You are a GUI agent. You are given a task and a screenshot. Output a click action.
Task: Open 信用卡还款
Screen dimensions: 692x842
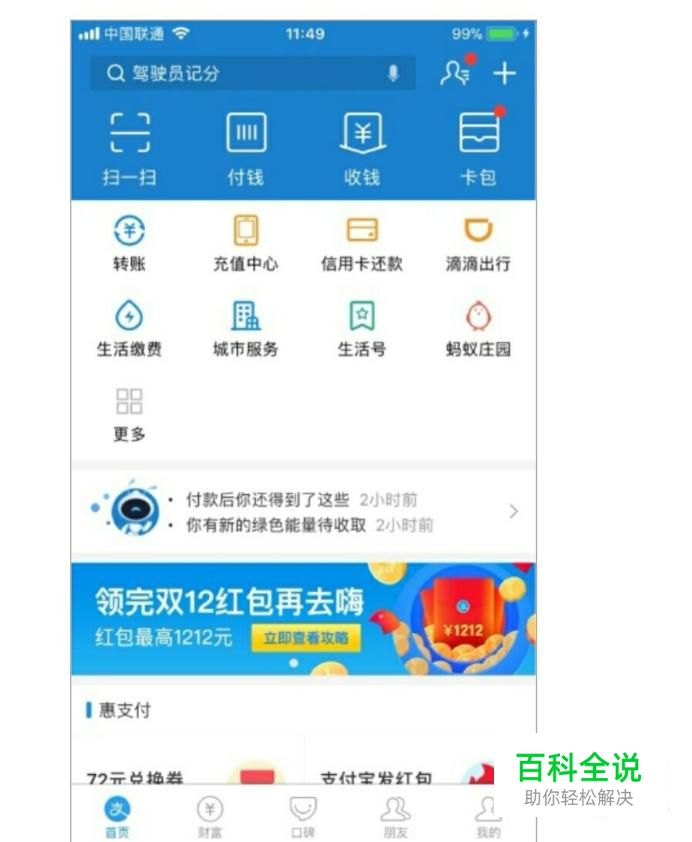click(361, 244)
